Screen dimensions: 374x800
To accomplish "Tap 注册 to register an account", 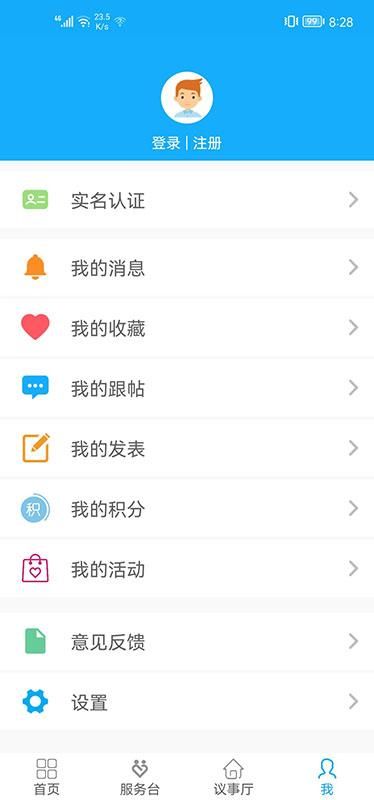I will coord(207,143).
